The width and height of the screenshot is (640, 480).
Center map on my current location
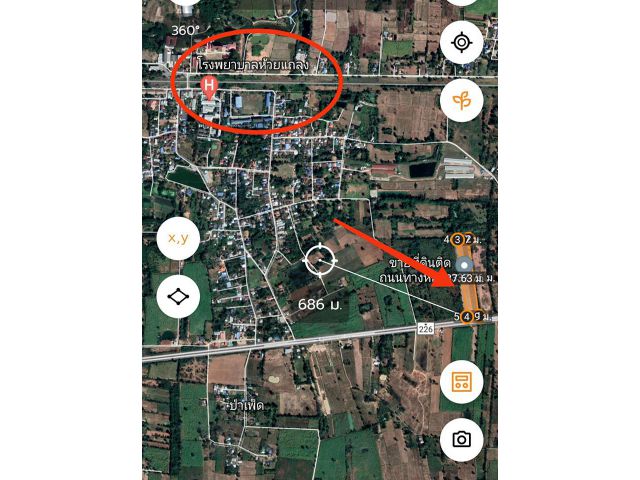461,42
